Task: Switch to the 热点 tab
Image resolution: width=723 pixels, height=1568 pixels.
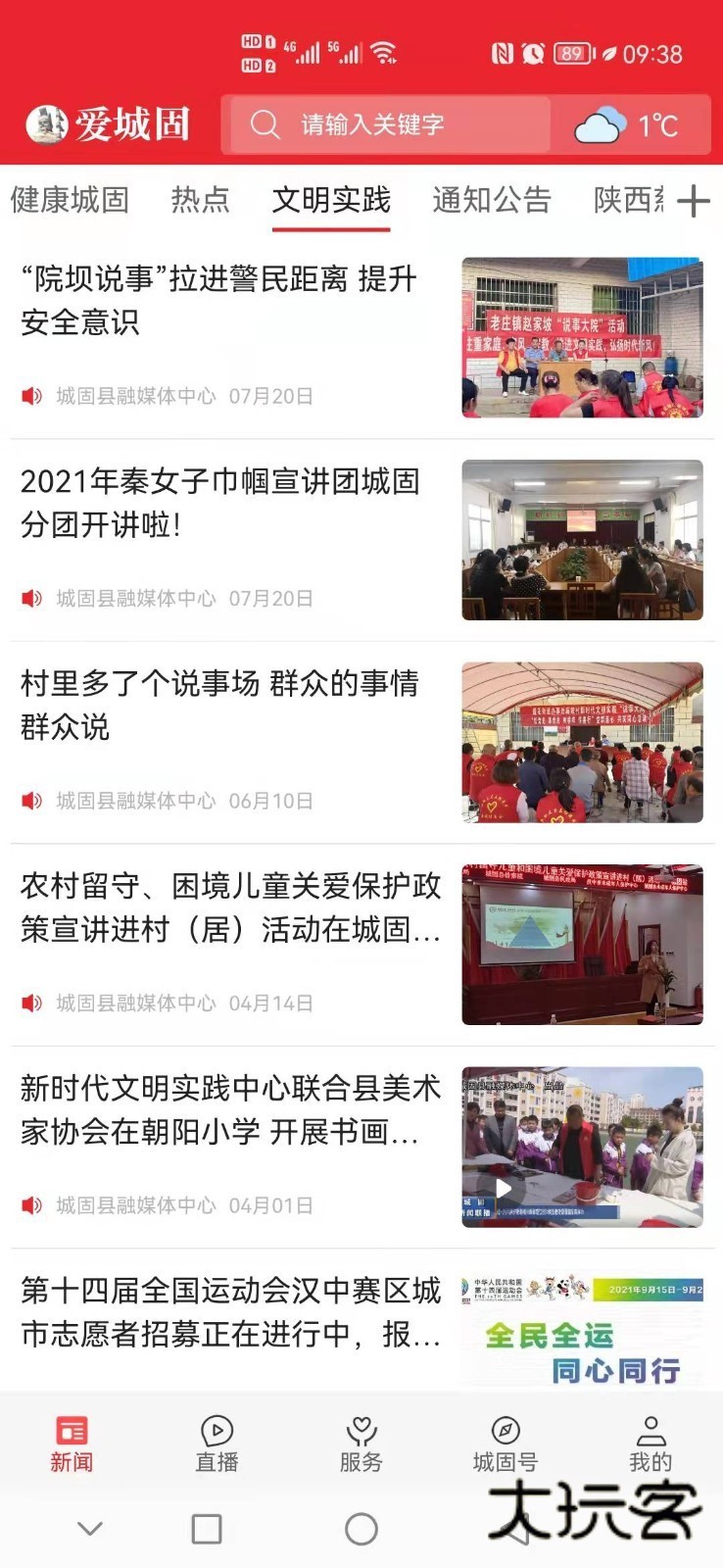Action: point(200,200)
